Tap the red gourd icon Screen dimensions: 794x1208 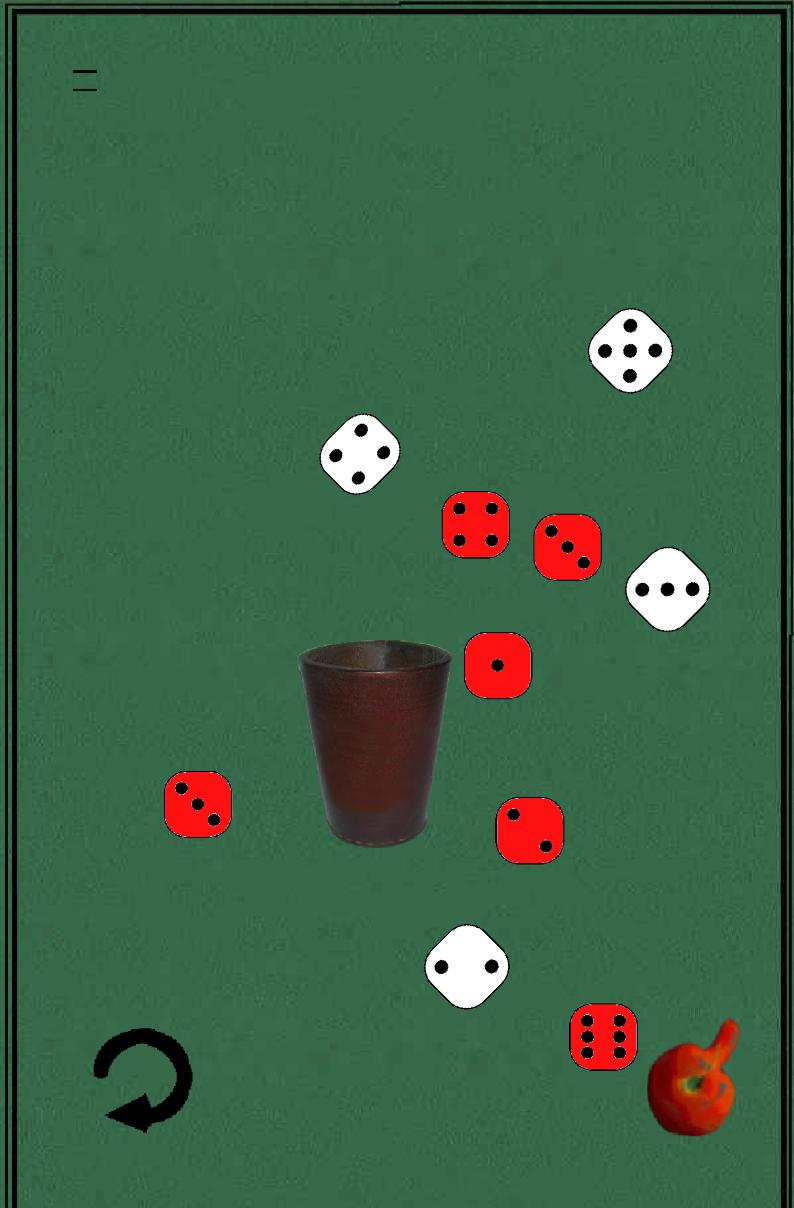pyautogui.click(x=692, y=1082)
